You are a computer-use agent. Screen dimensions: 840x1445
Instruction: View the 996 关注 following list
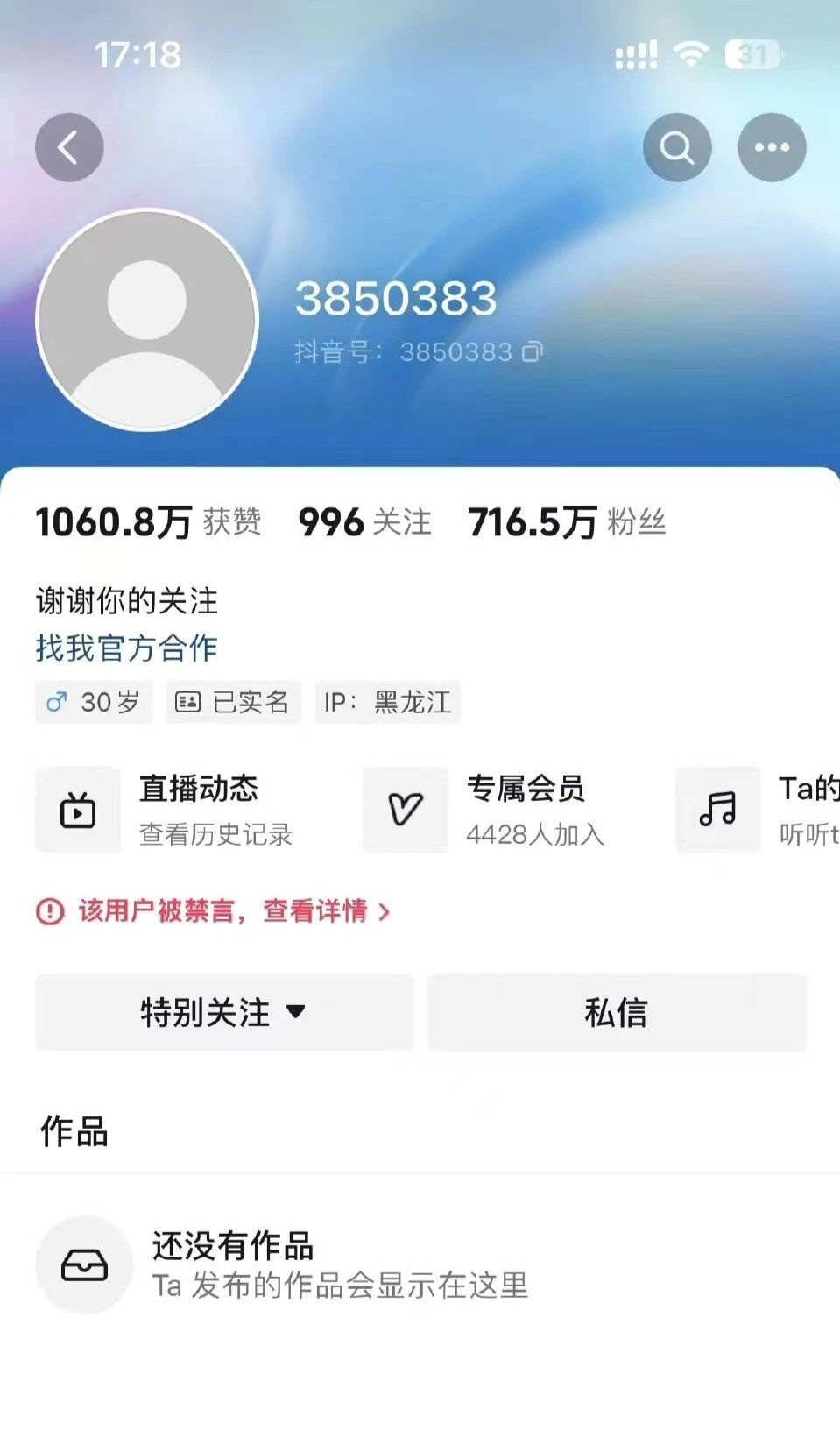[364, 522]
